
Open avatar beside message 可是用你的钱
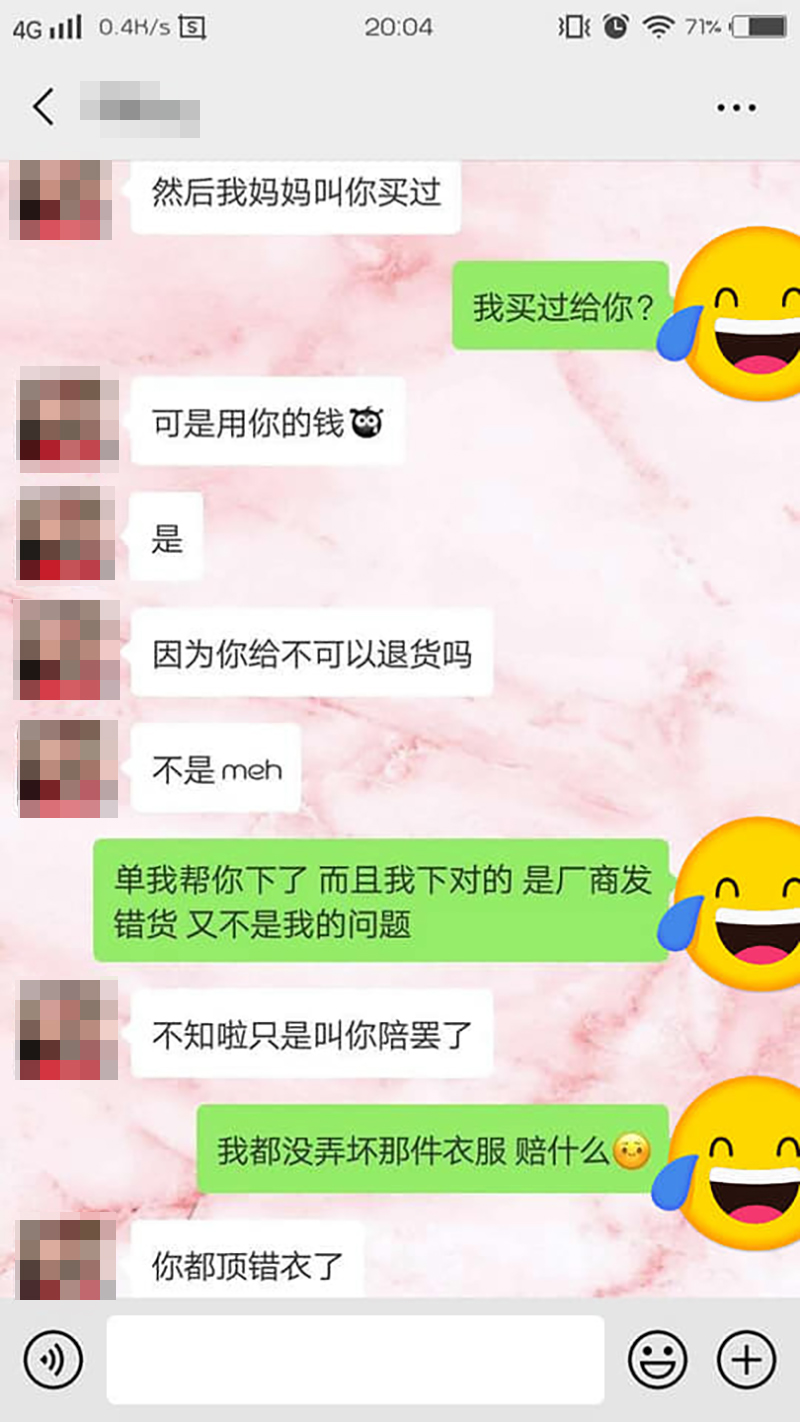click(x=68, y=419)
